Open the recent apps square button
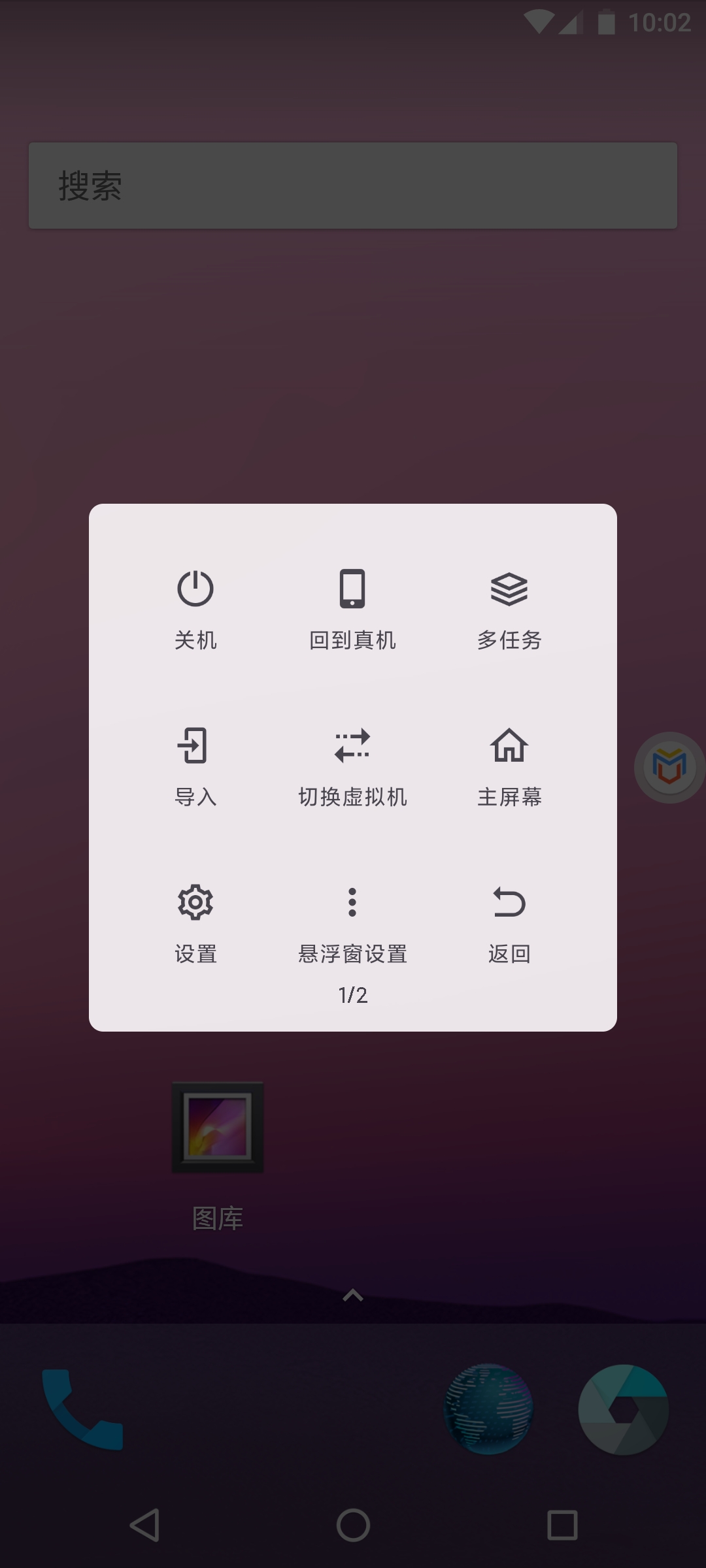706x1568 pixels. (562, 1526)
